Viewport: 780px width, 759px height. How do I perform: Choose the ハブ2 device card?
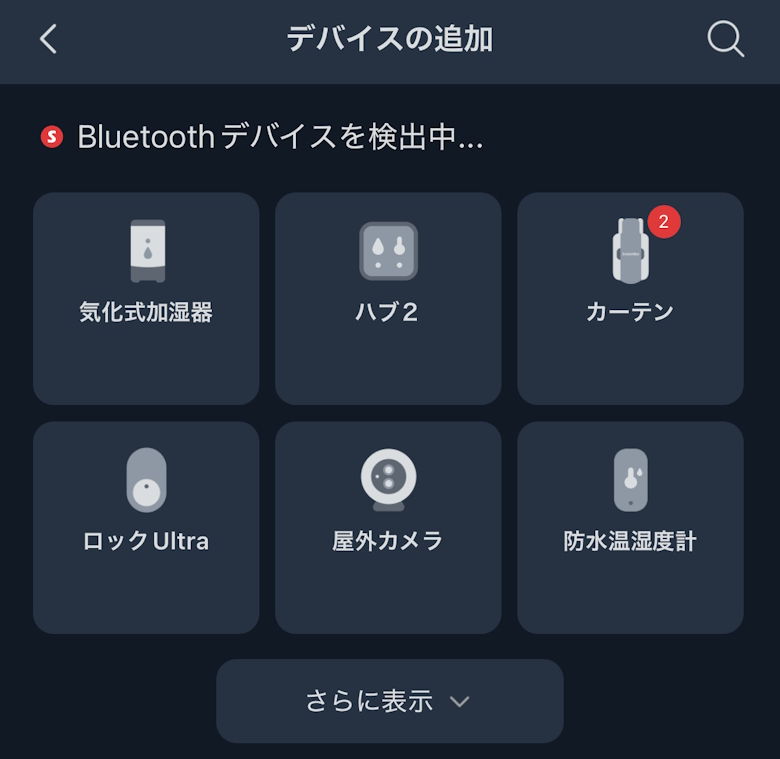point(388,298)
